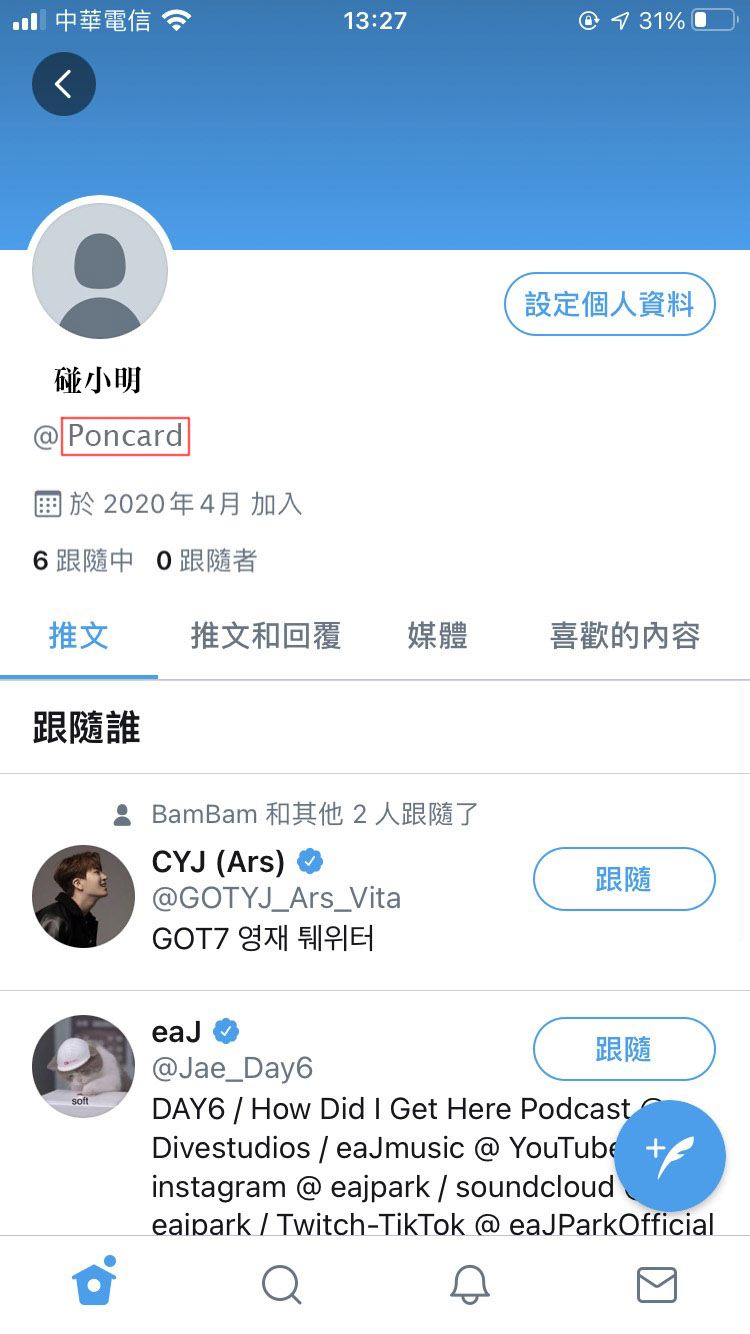Open CYJ (Ars) suggested profile
This screenshot has height=1334, width=750.
point(218,861)
